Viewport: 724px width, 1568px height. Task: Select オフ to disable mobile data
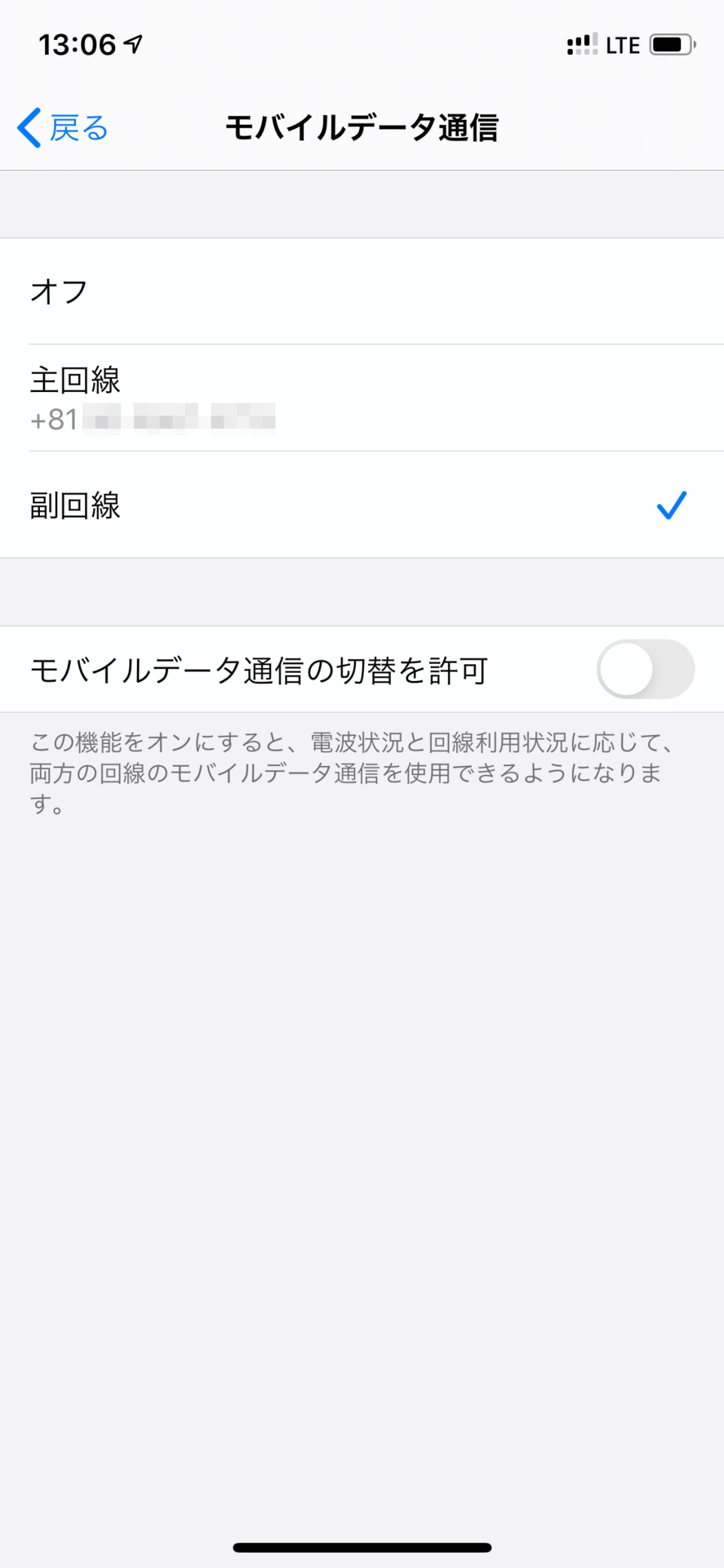click(x=362, y=292)
